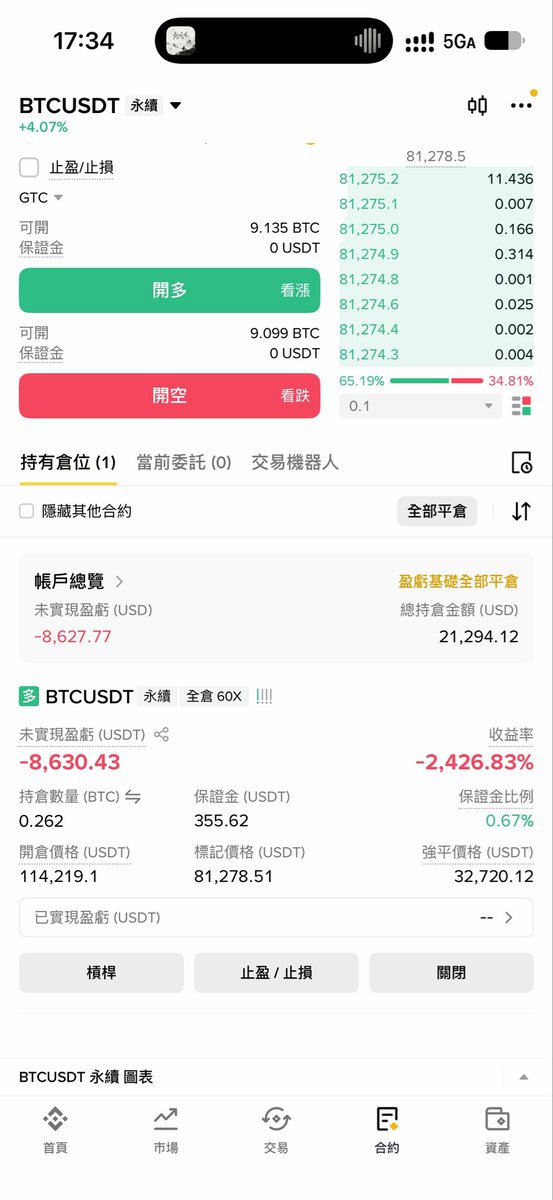Go to the 資產 tab
Screen dimensions: 553x1200
497,1130
